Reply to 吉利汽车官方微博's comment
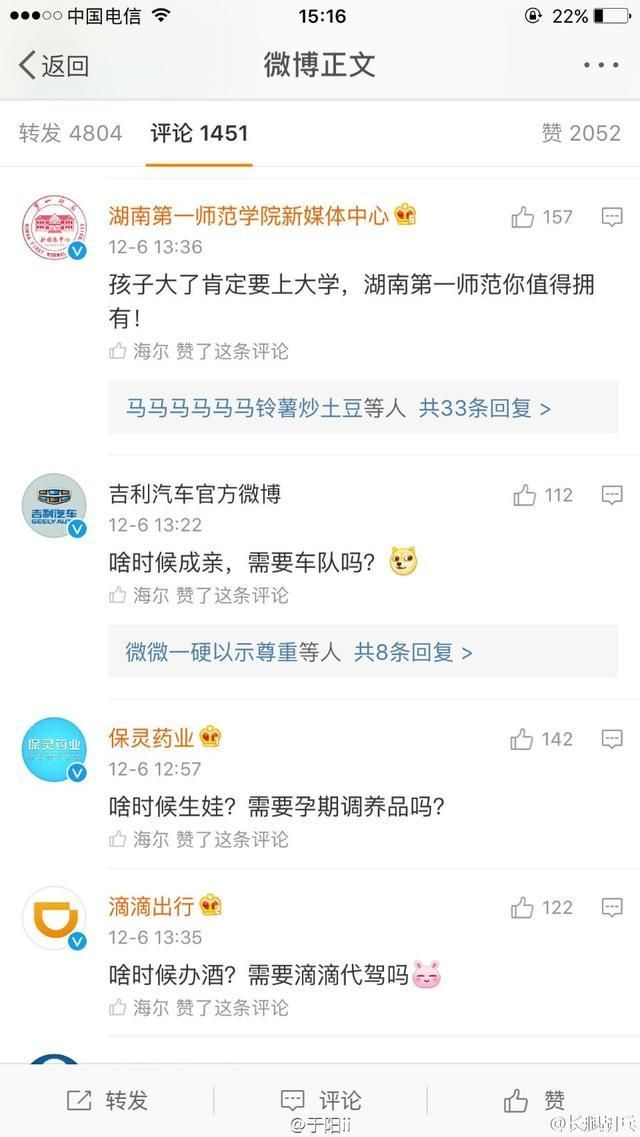Screen dimensions: 640x1137 [612, 495]
